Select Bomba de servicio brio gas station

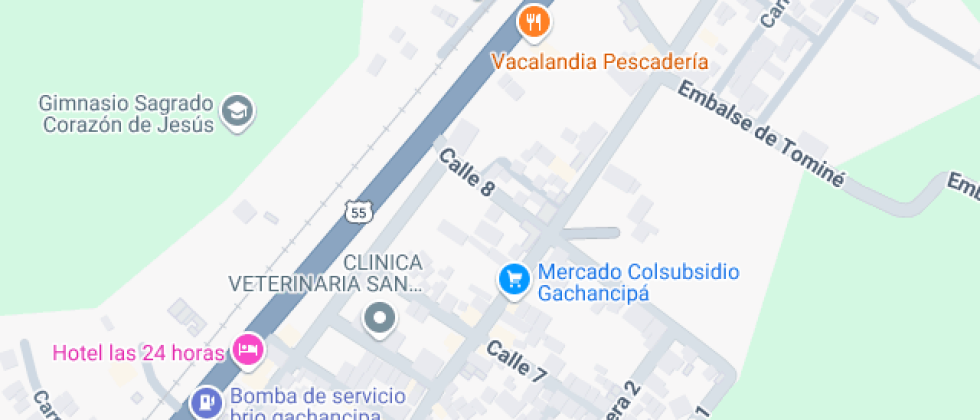coord(207,402)
